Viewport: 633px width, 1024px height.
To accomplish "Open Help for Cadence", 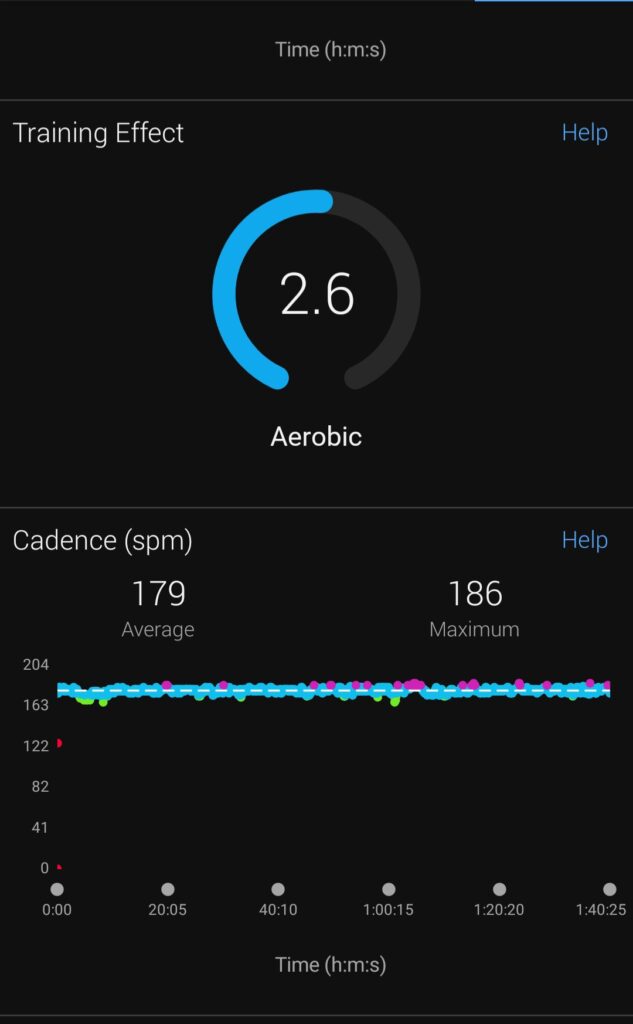I will pyautogui.click(x=584, y=540).
